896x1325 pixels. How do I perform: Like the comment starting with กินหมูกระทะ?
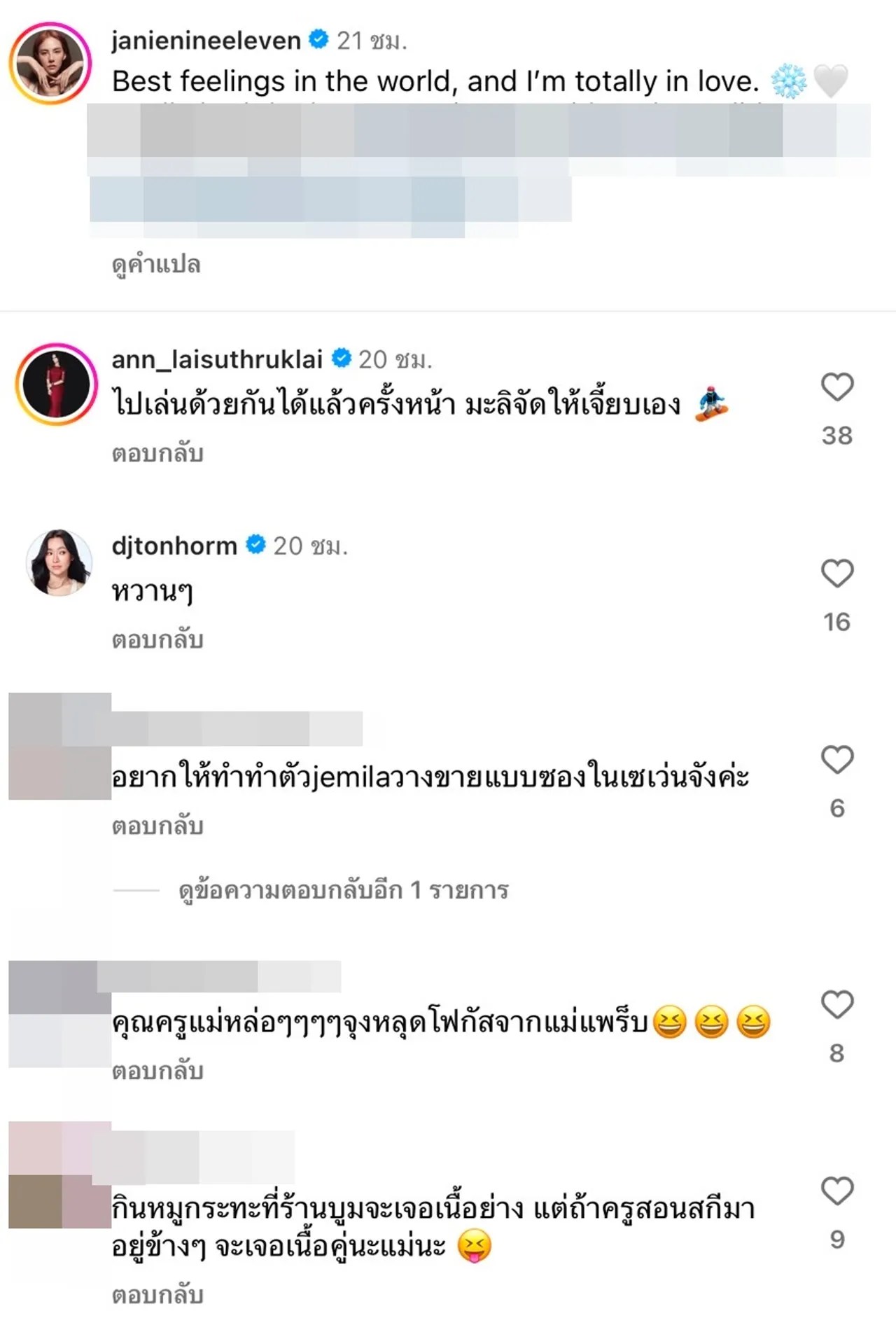(x=836, y=1191)
